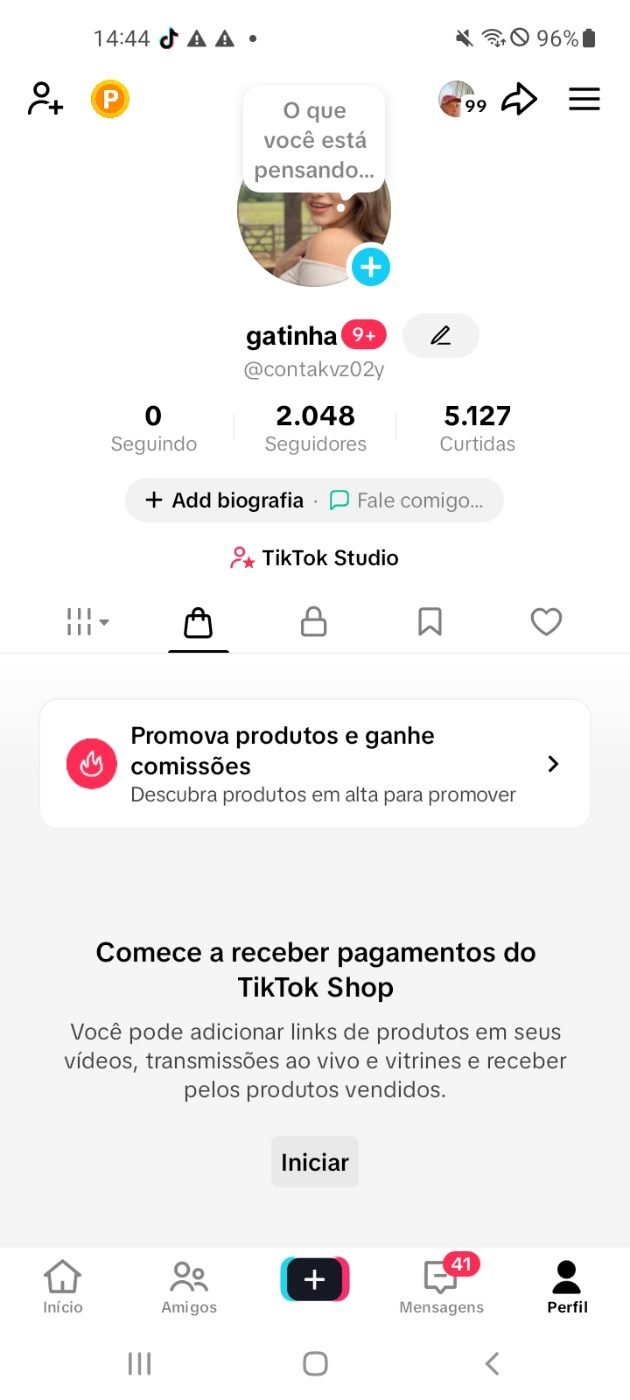Tap the Iniciar button
Image resolution: width=630 pixels, height=1400 pixels.
[314, 1162]
